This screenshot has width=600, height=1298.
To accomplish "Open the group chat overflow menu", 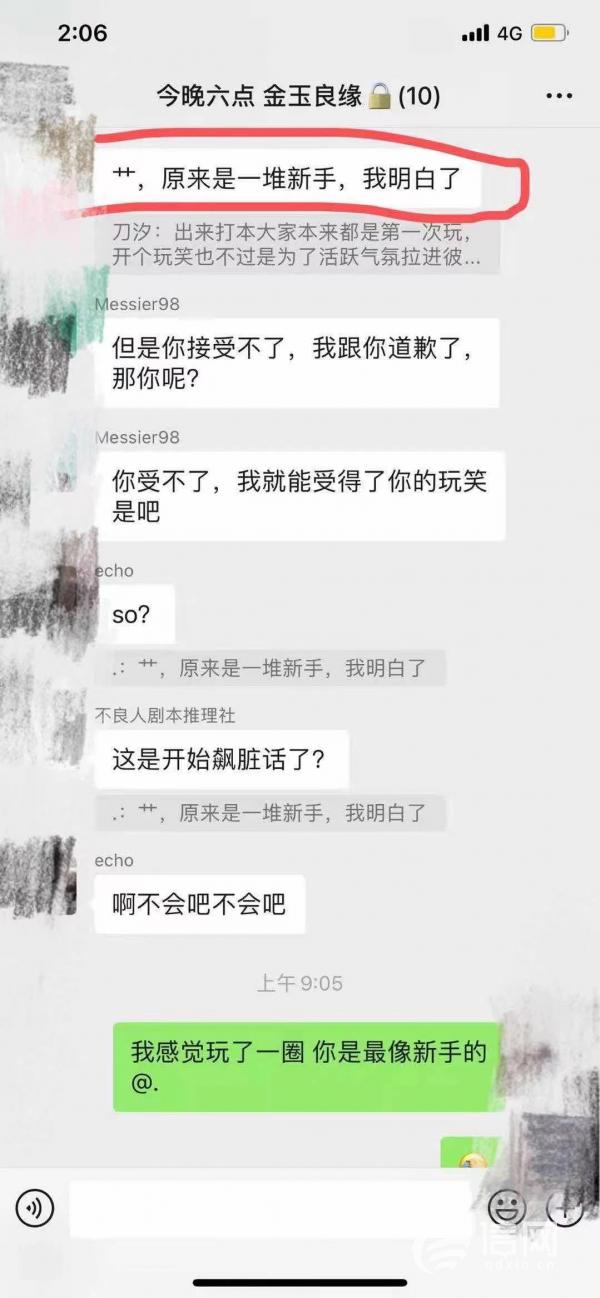I will [x=559, y=96].
